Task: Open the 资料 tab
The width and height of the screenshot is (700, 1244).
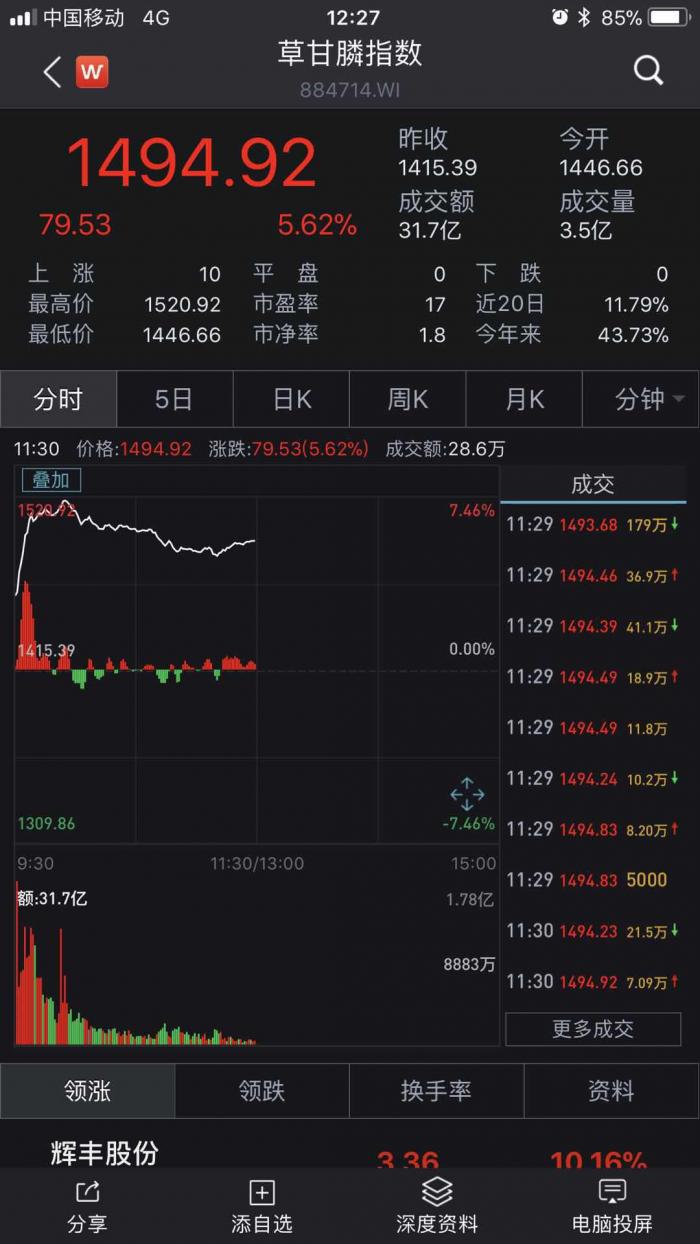Action: 610,1091
